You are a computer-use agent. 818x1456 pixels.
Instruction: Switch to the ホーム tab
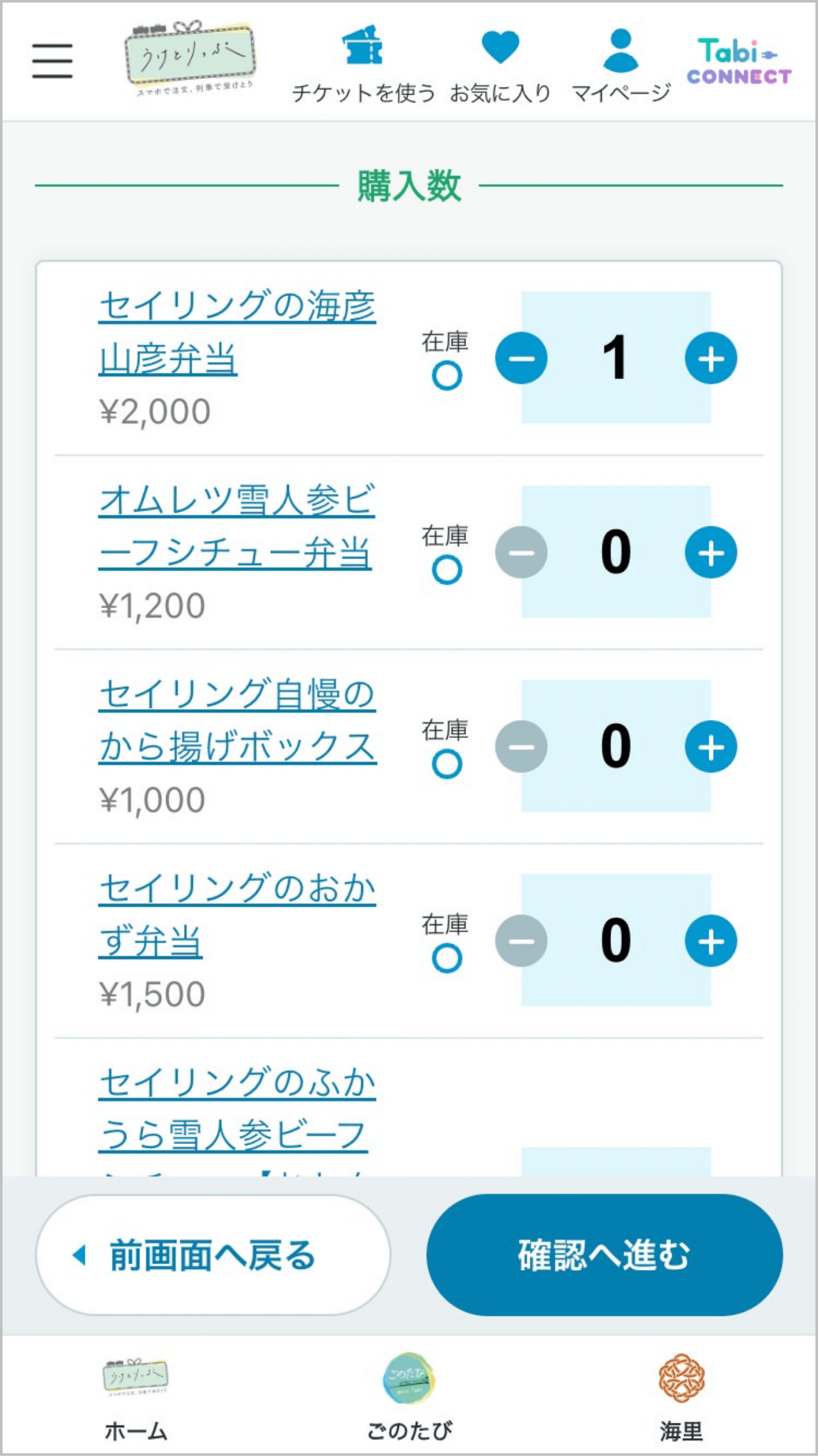click(135, 1398)
